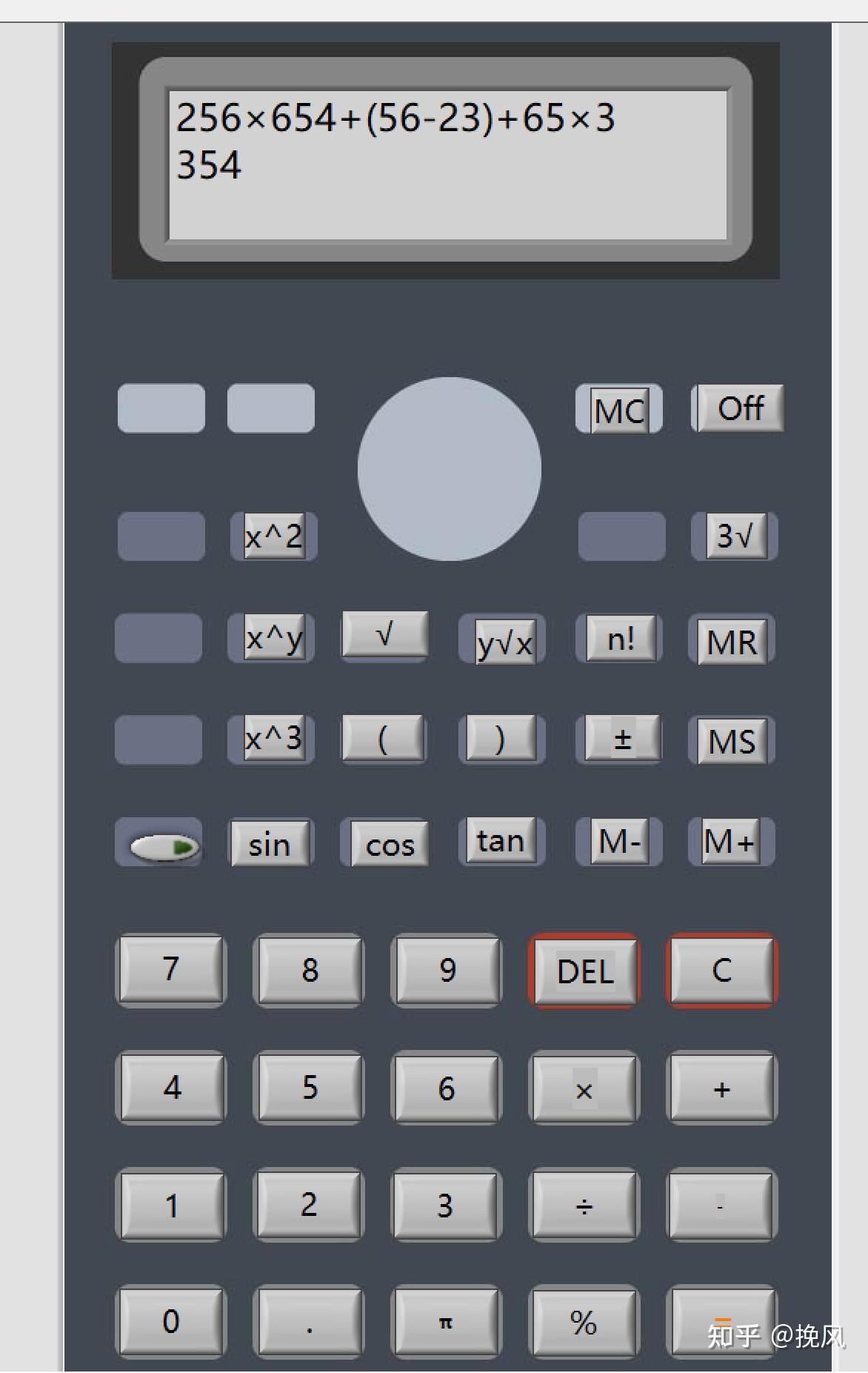Square the value with x^2
Screen dimensions: 868x1373
click(x=273, y=536)
